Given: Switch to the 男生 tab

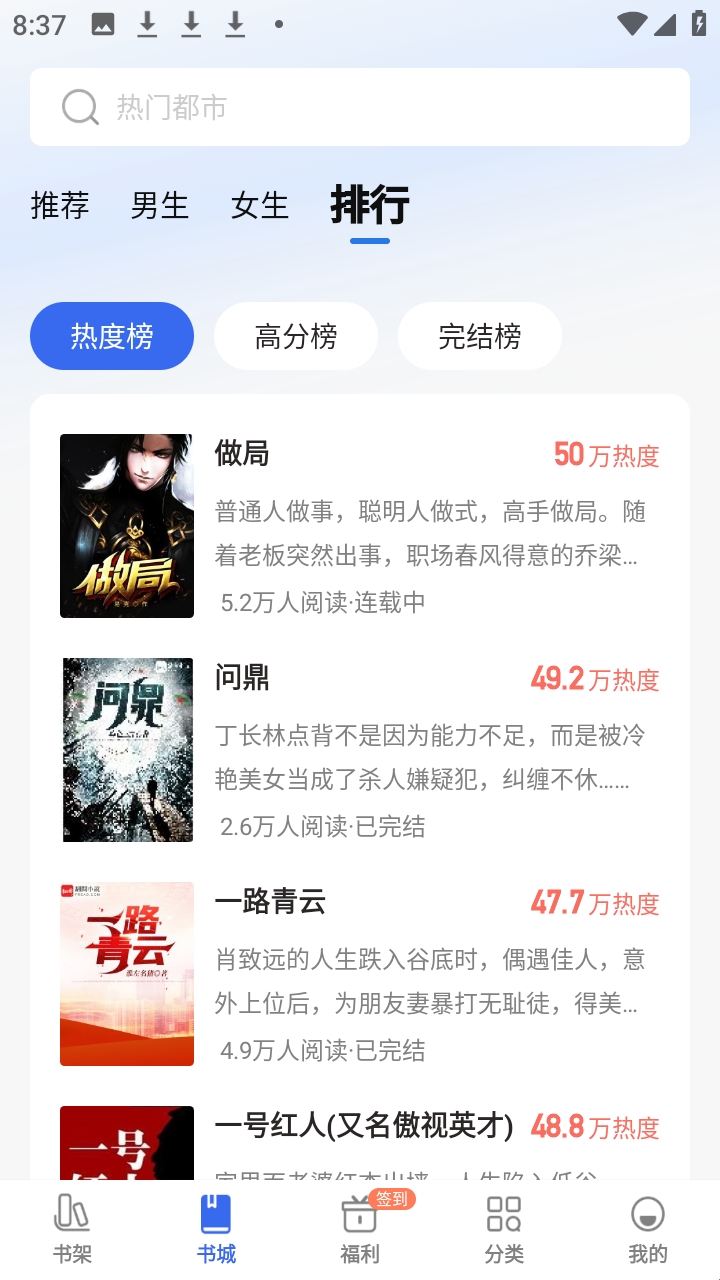Looking at the screenshot, I should [160, 205].
